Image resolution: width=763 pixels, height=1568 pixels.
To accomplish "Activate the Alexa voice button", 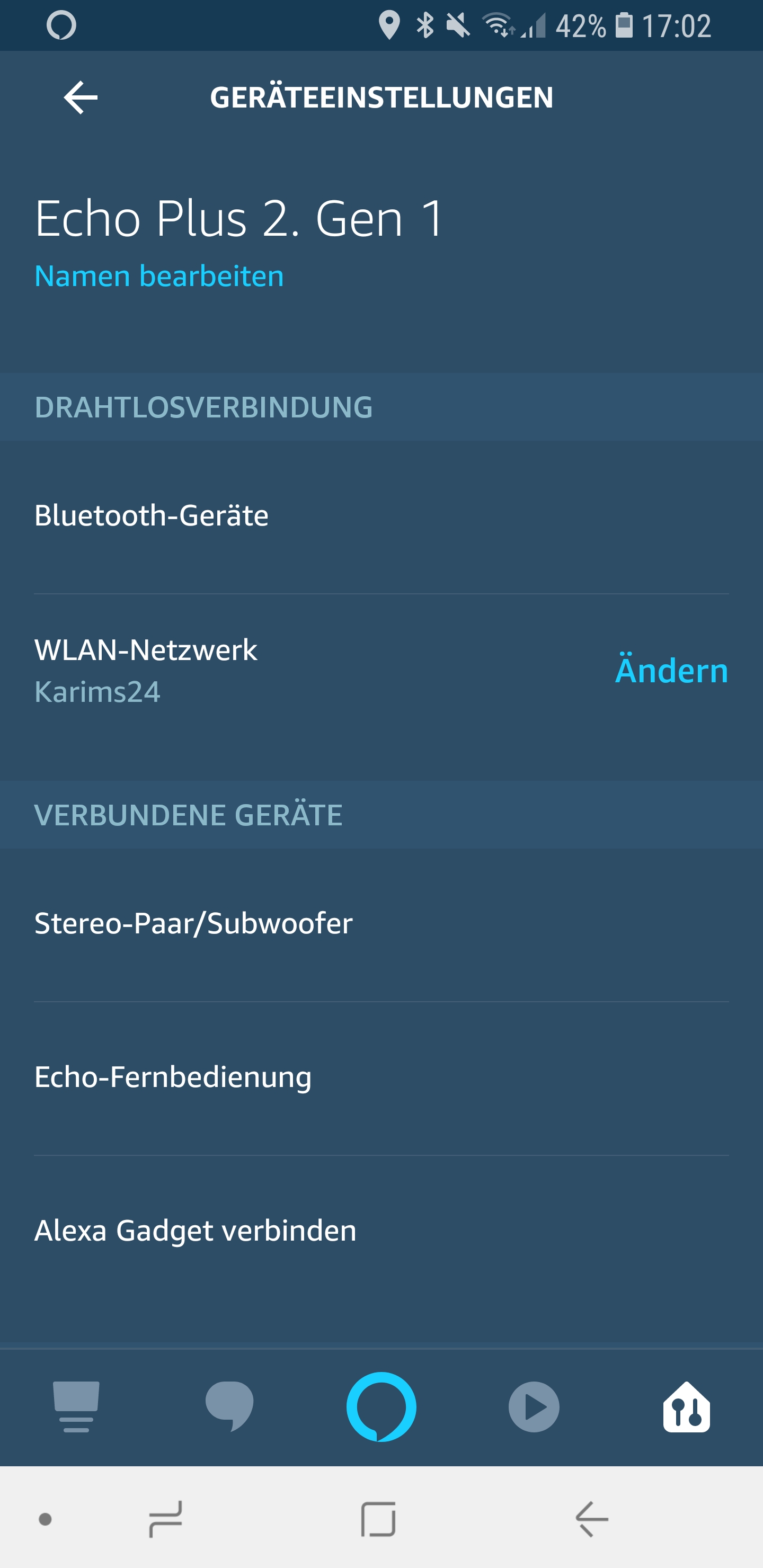I will click(x=381, y=1406).
